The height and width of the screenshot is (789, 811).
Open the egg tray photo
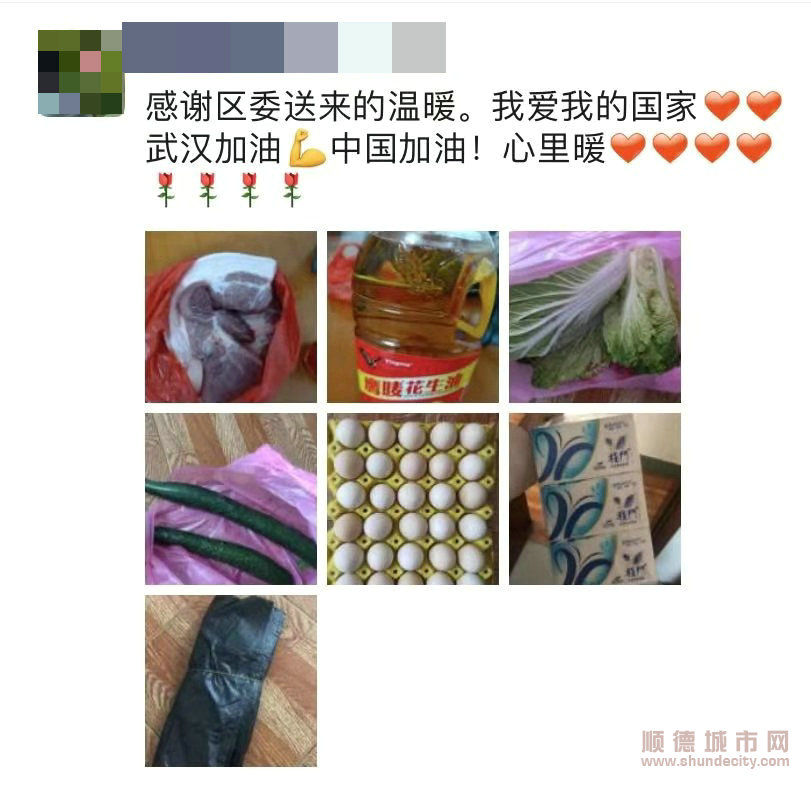[412, 499]
